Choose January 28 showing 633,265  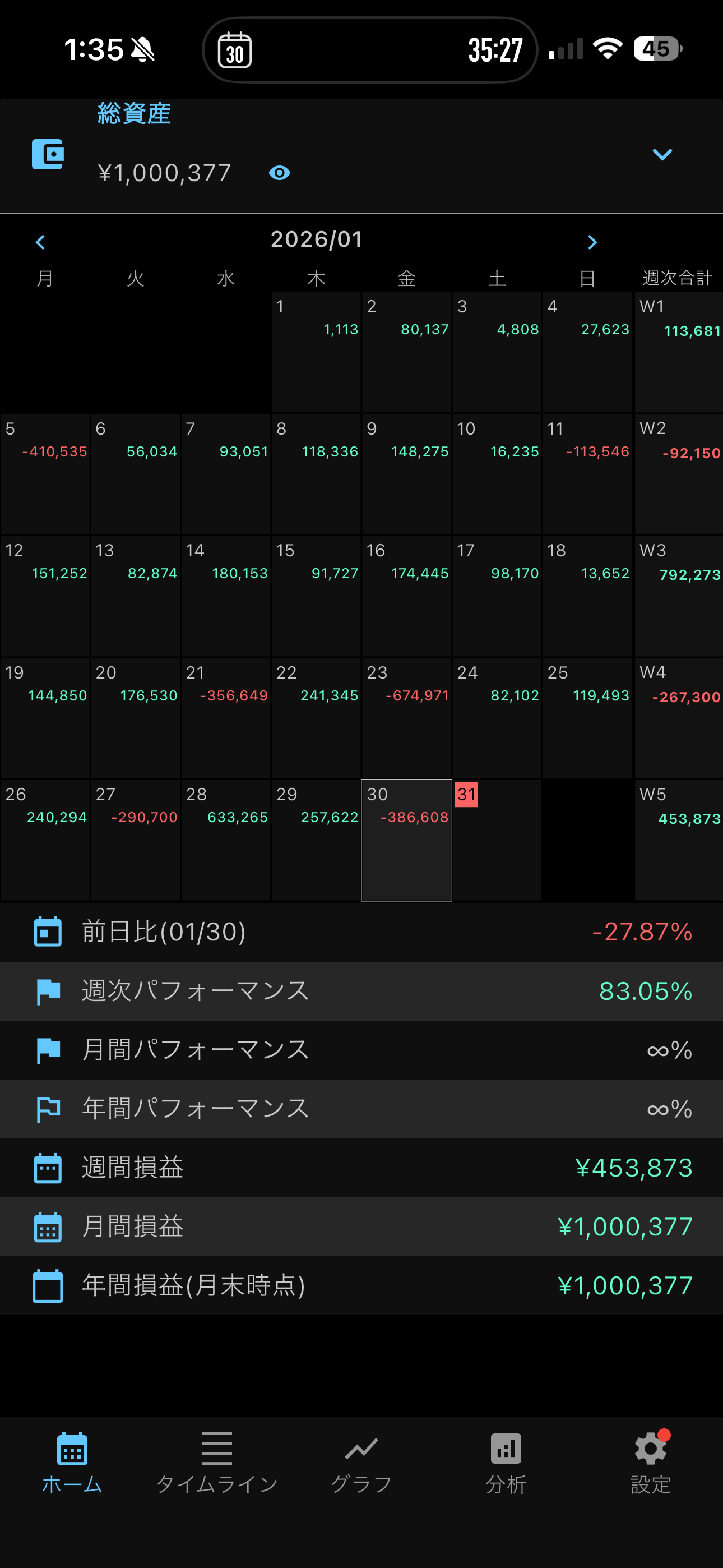point(226,840)
